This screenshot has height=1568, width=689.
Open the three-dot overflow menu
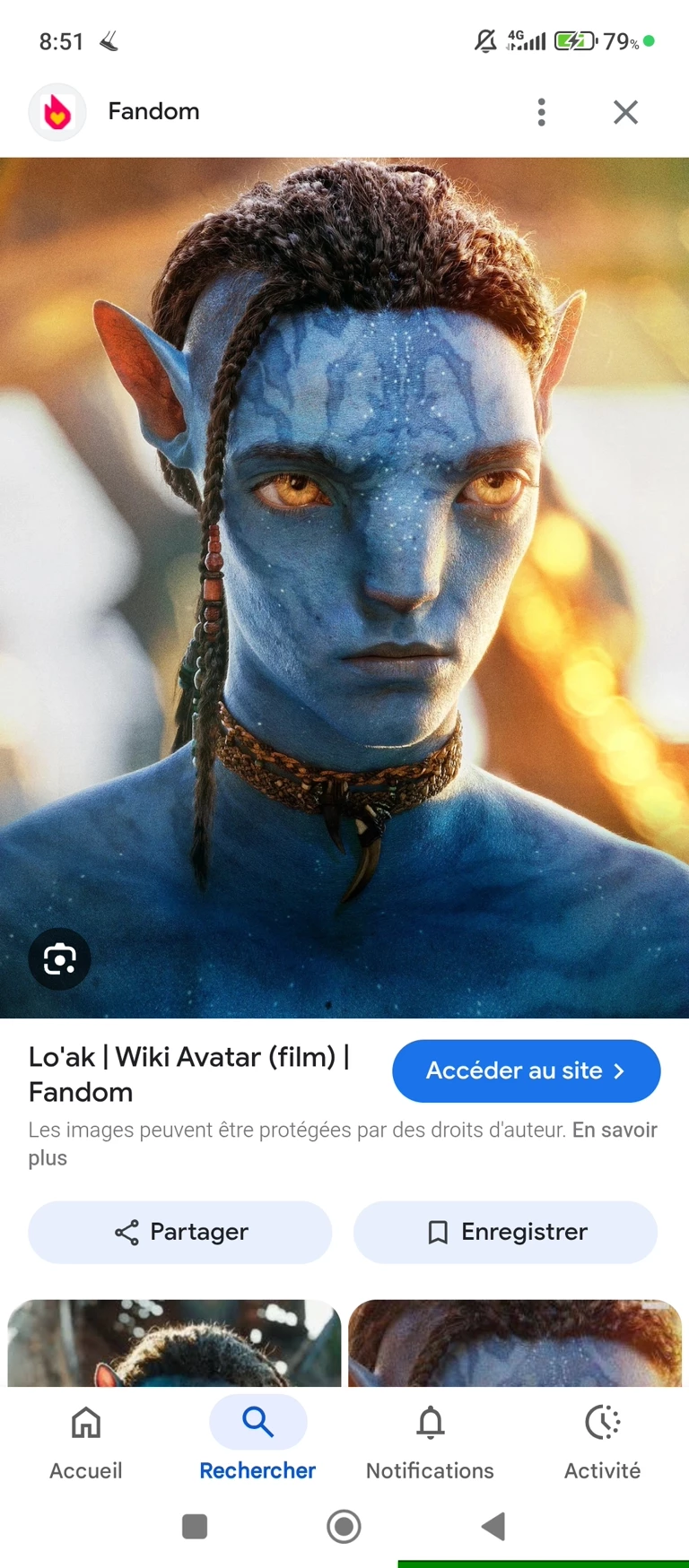[541, 112]
